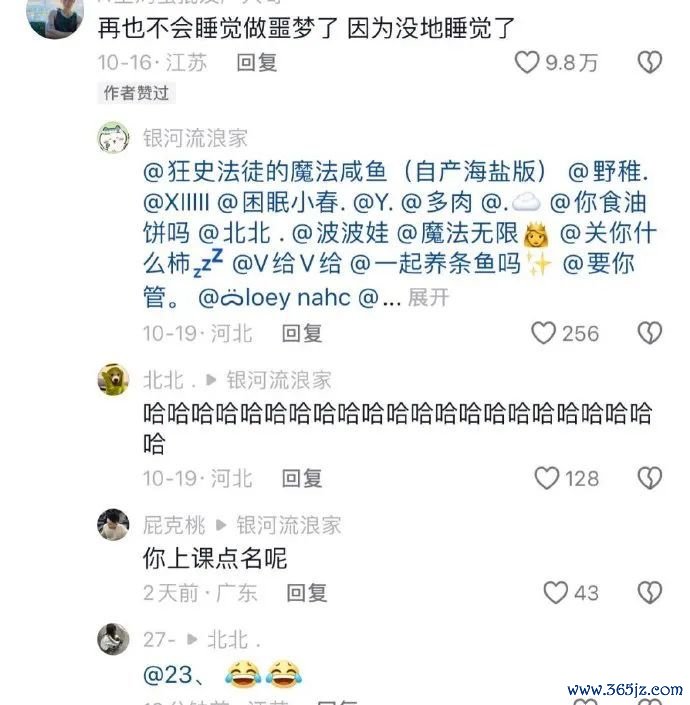The image size is (690, 705).
Task: Like 屁克桃's 你上课点名呢 comment
Action: [x=556, y=592]
